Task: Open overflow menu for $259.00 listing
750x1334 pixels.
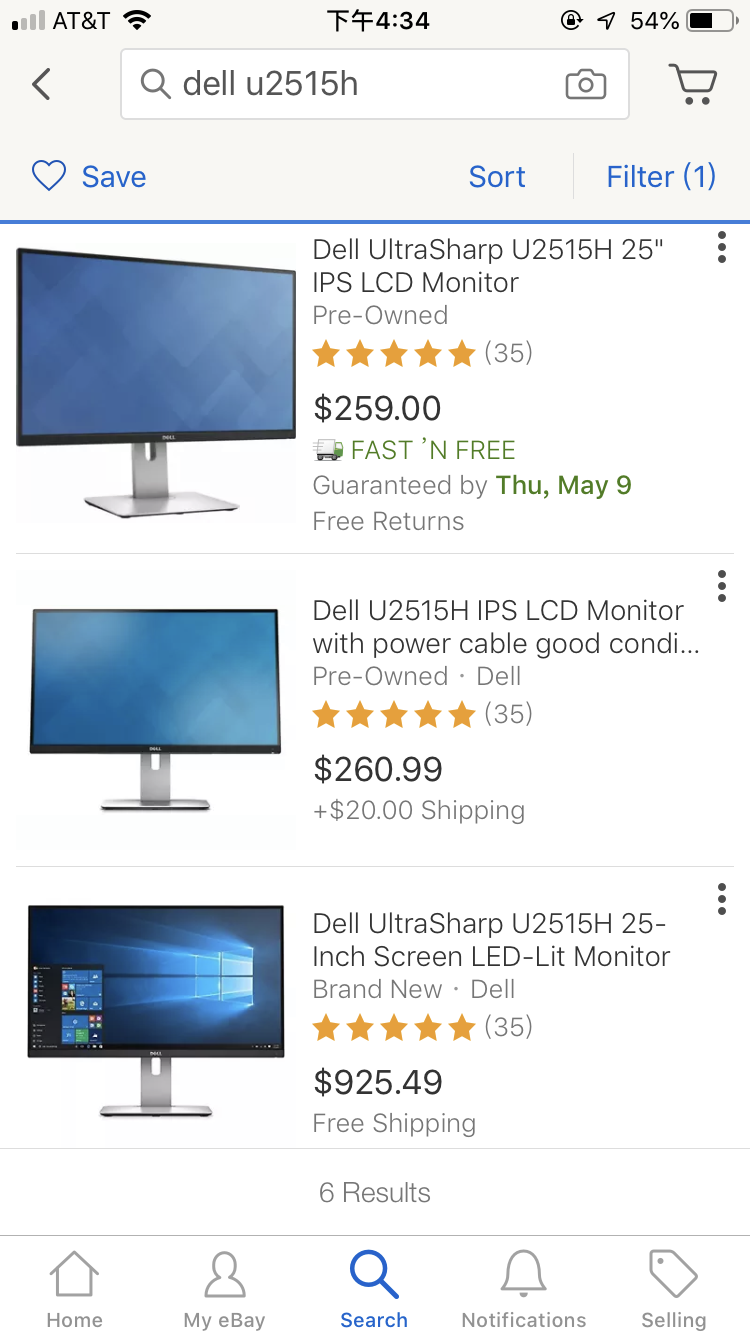Action: tap(721, 247)
